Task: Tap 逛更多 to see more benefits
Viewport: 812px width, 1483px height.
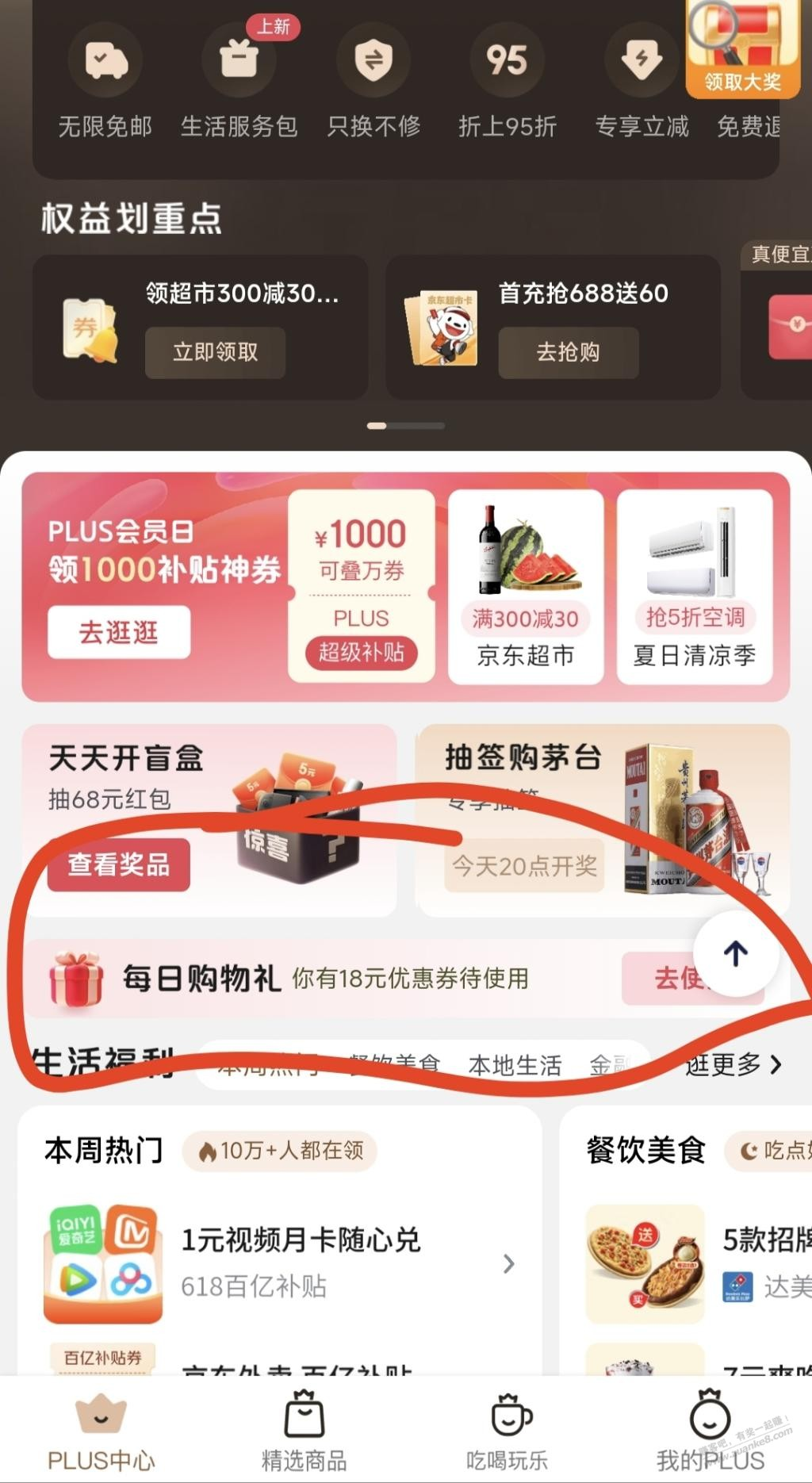Action: pyautogui.click(x=733, y=1064)
